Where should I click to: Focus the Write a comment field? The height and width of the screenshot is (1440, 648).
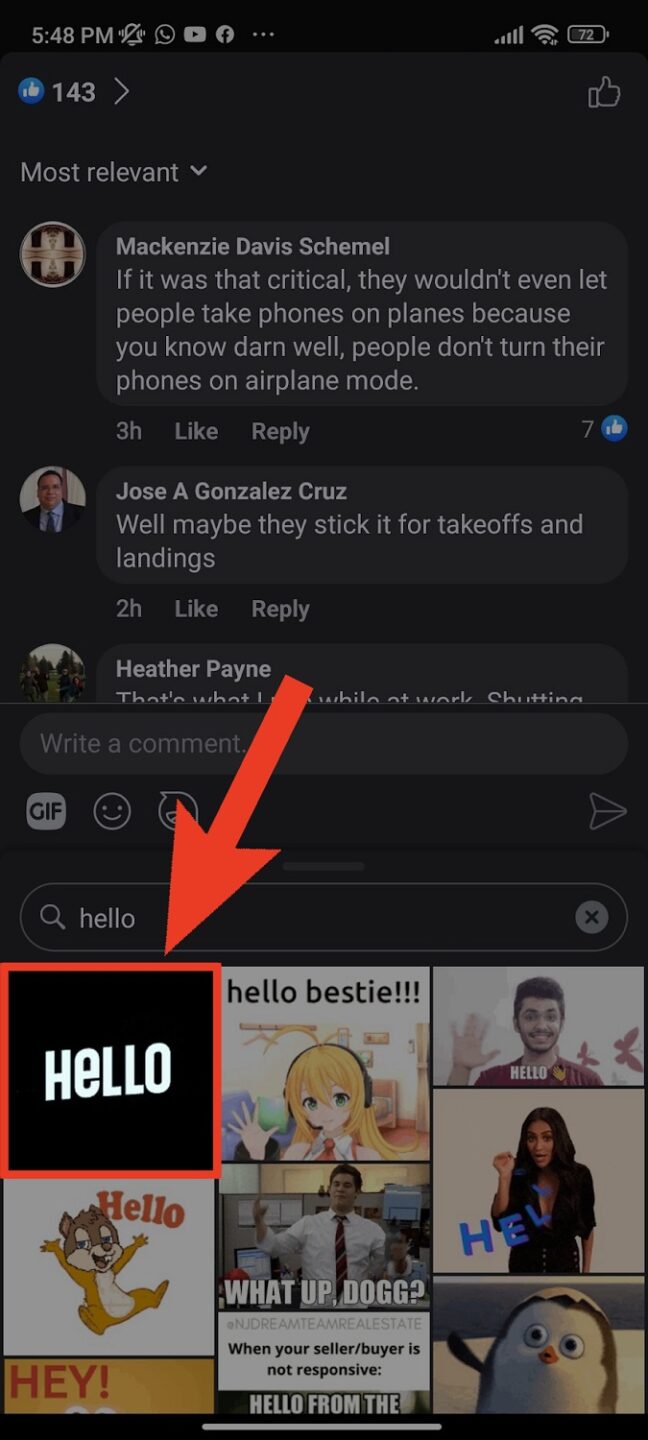(x=323, y=744)
